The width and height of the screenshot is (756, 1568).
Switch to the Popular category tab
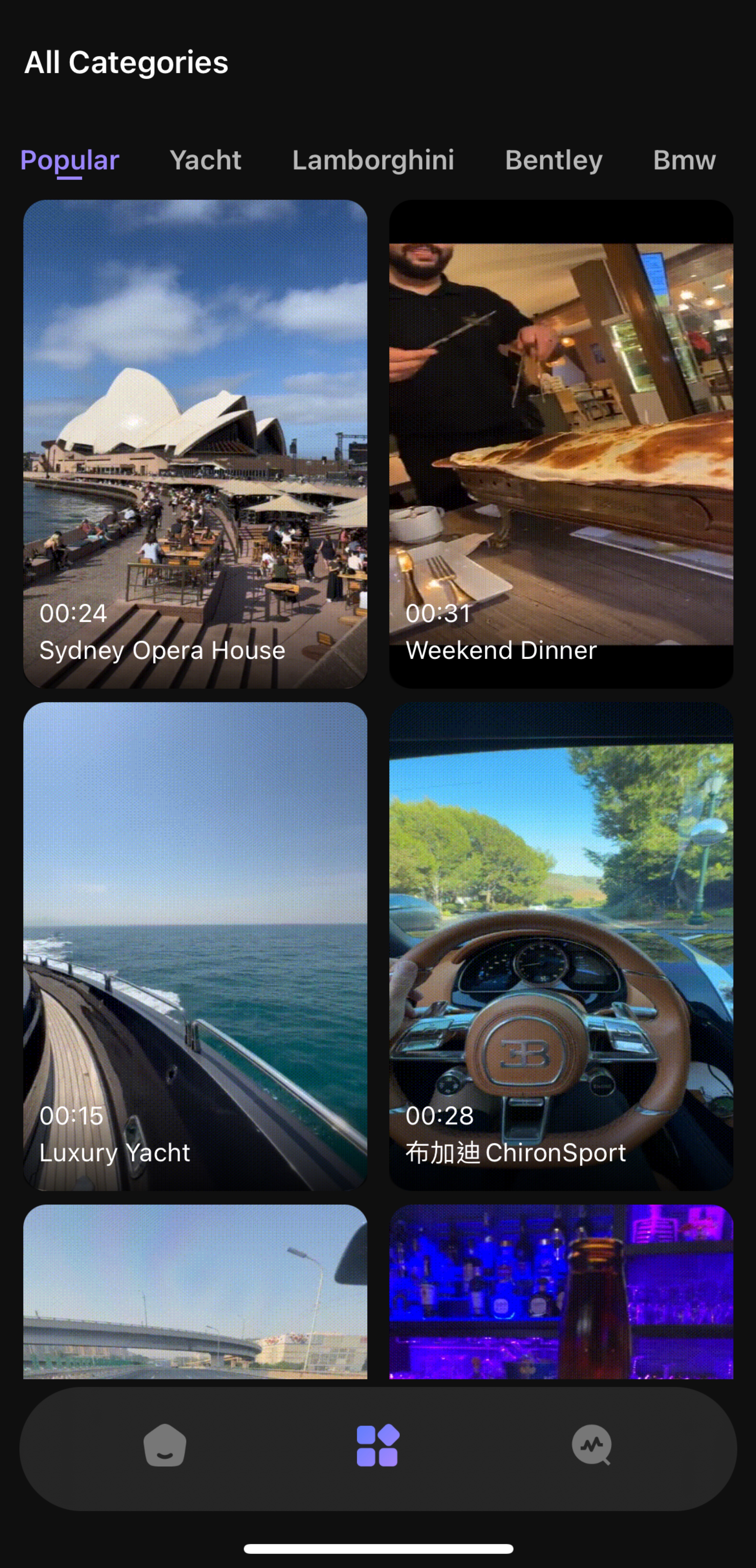pos(69,160)
